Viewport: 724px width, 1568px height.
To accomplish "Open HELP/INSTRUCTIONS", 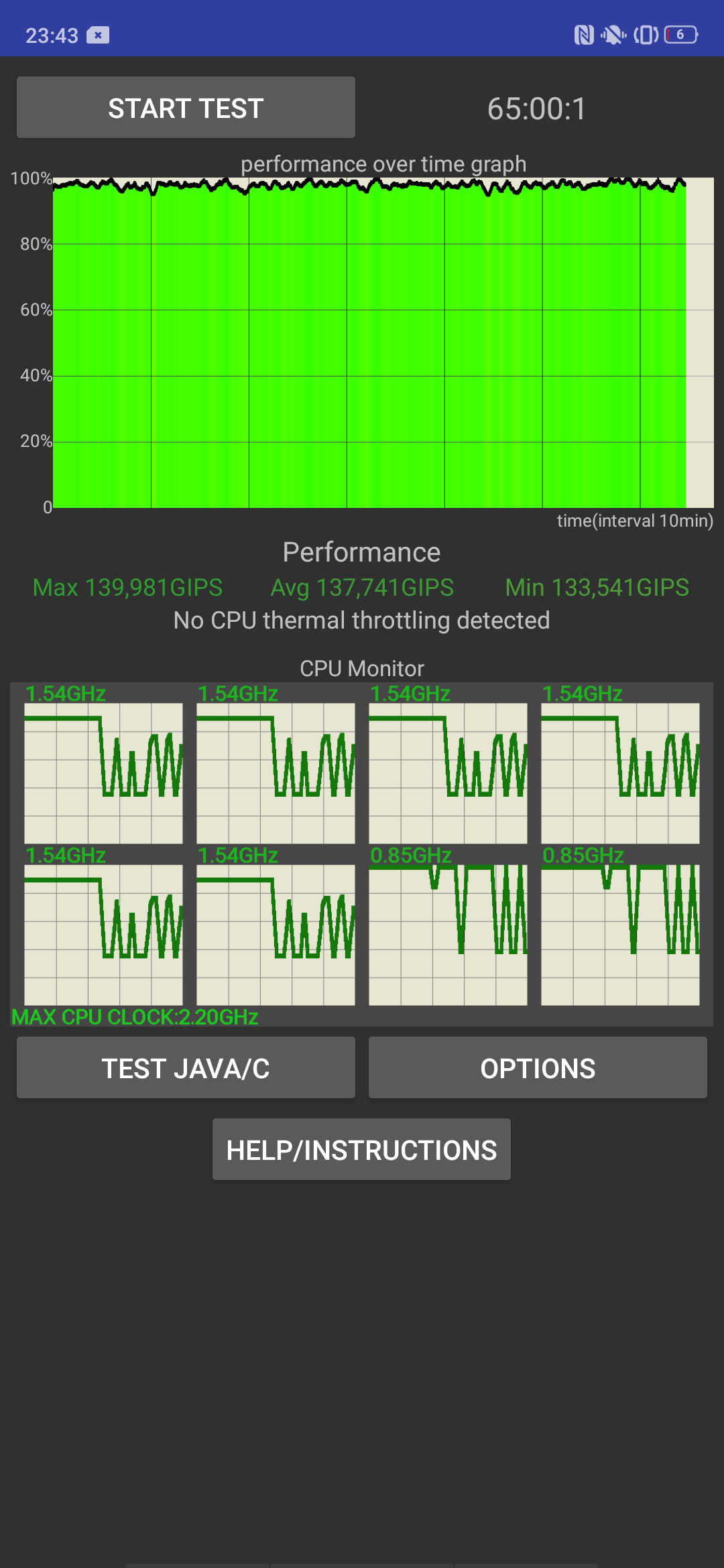I will tap(361, 1149).
